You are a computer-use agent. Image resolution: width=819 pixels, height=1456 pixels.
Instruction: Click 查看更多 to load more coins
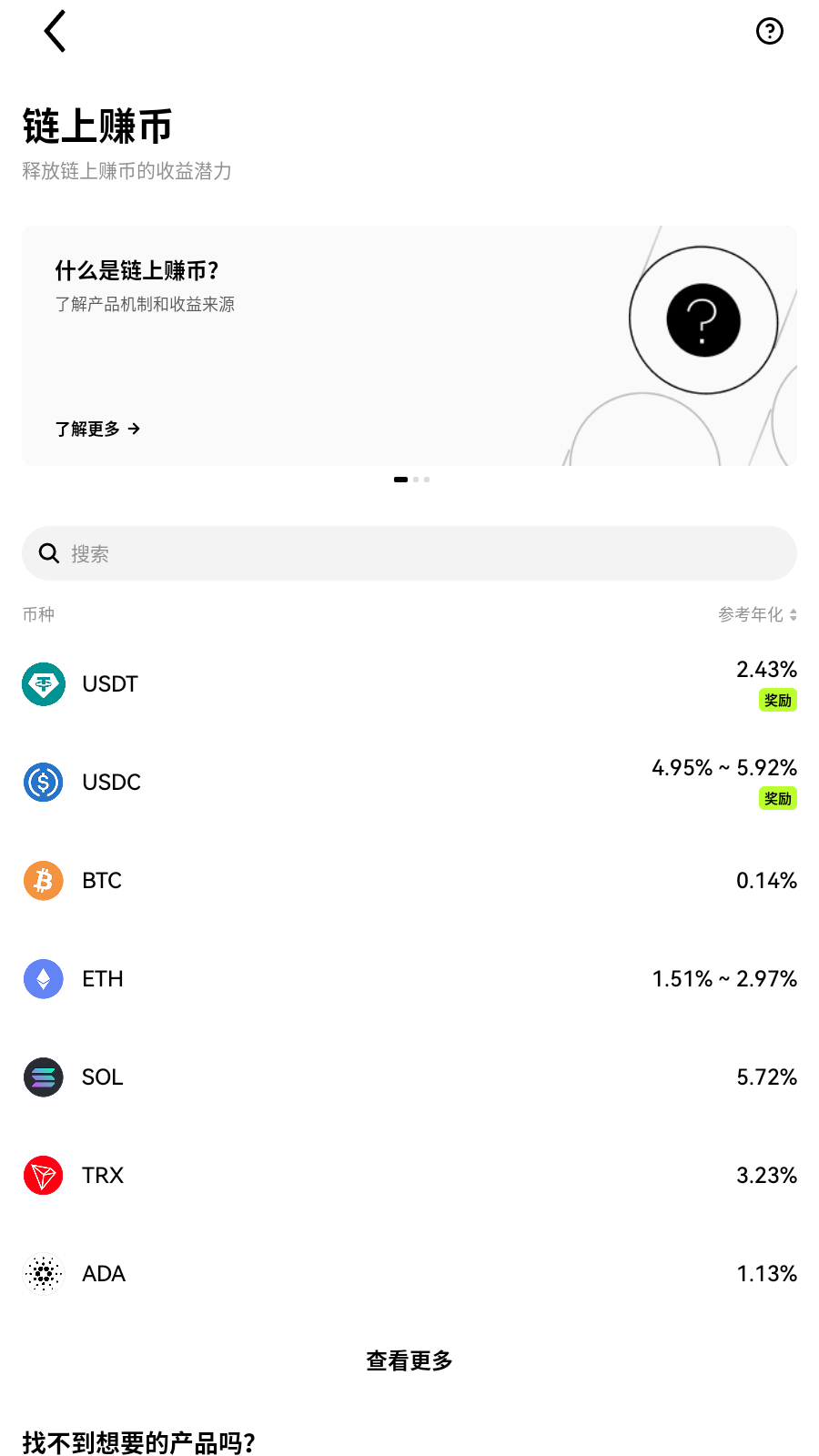click(x=409, y=1360)
